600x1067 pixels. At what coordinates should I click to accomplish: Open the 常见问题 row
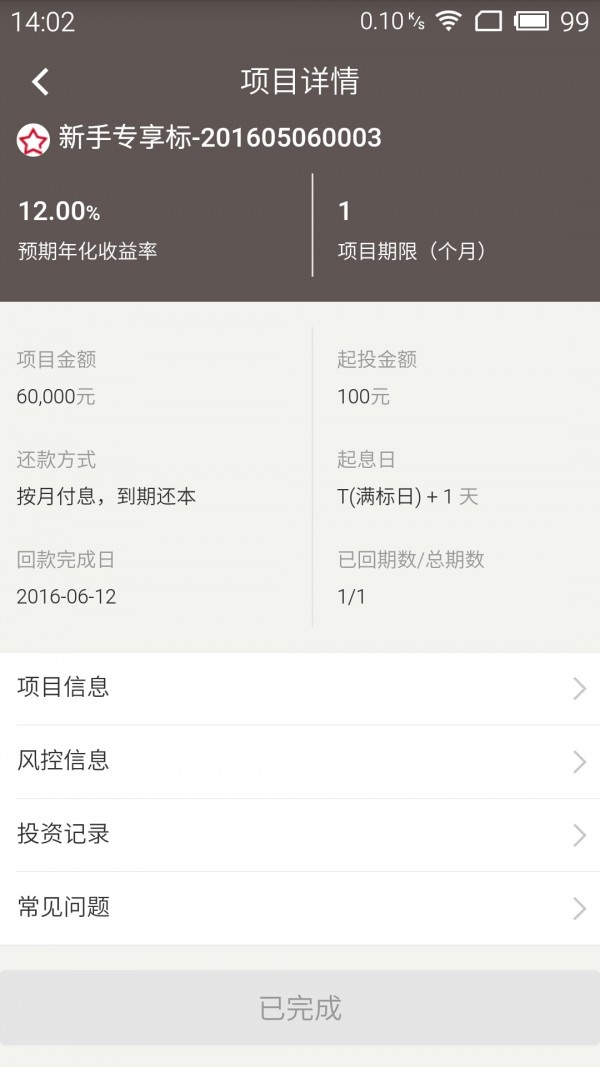[300, 908]
